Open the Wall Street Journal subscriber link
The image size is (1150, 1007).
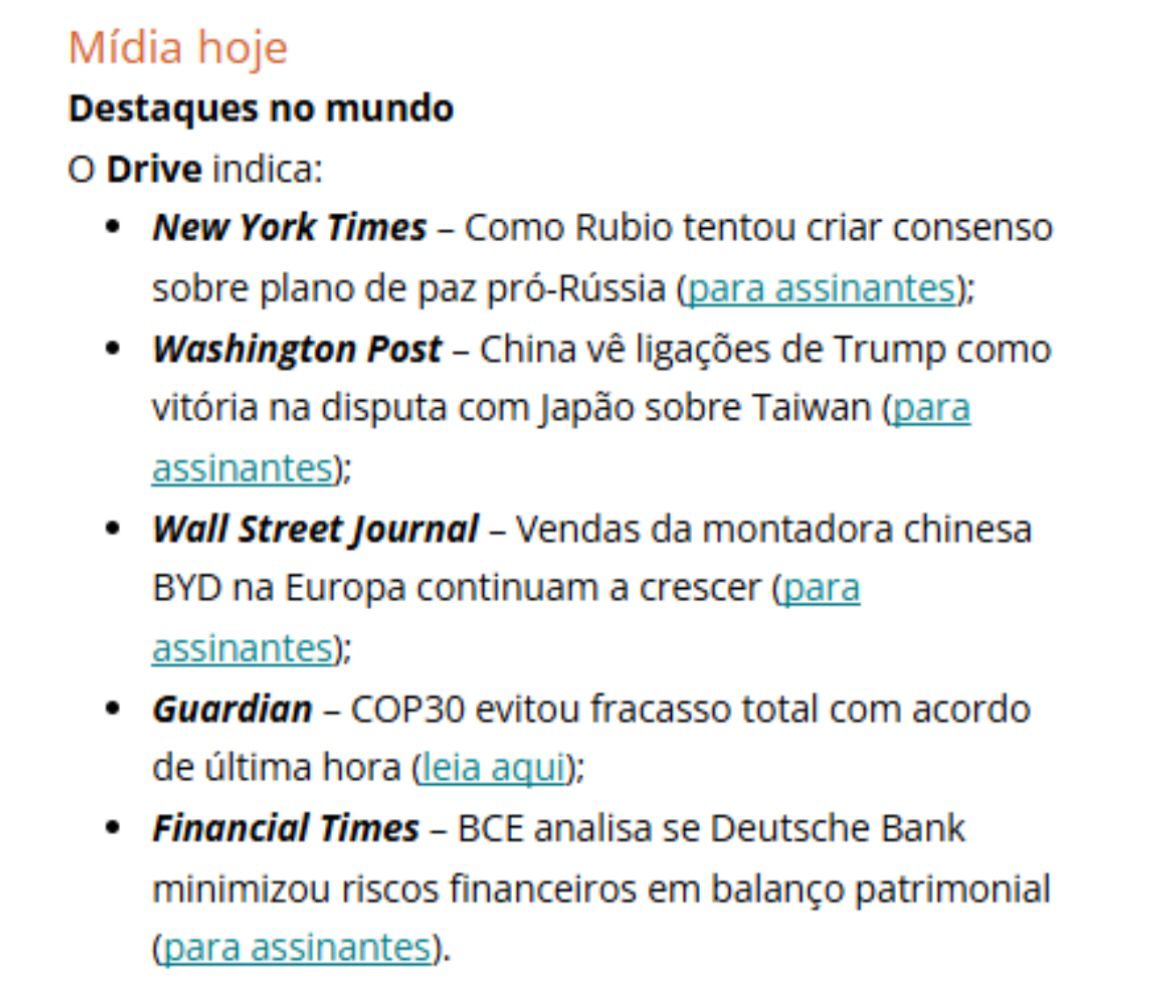pos(821,589)
